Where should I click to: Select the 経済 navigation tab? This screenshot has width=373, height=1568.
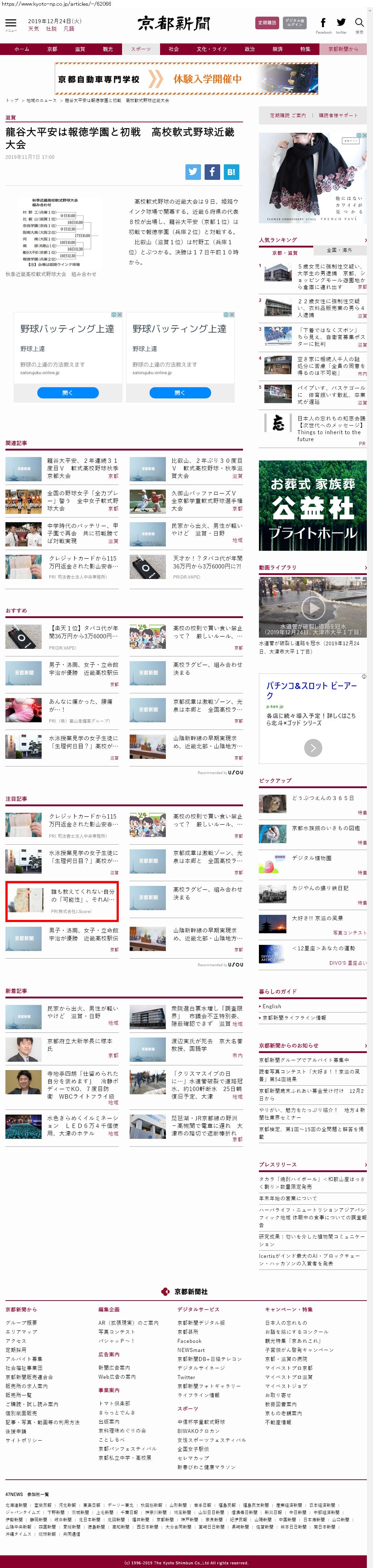(x=277, y=49)
